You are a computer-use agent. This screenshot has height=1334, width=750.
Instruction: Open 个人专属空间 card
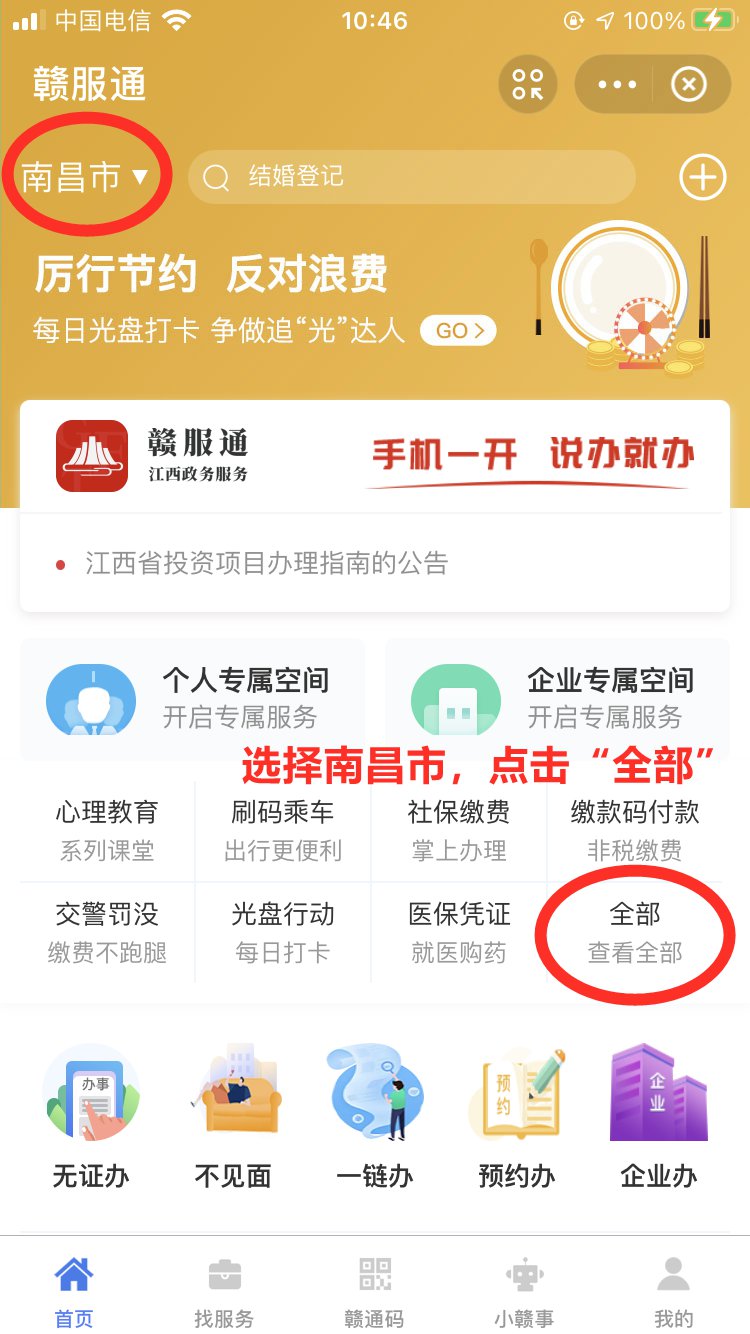(192, 698)
